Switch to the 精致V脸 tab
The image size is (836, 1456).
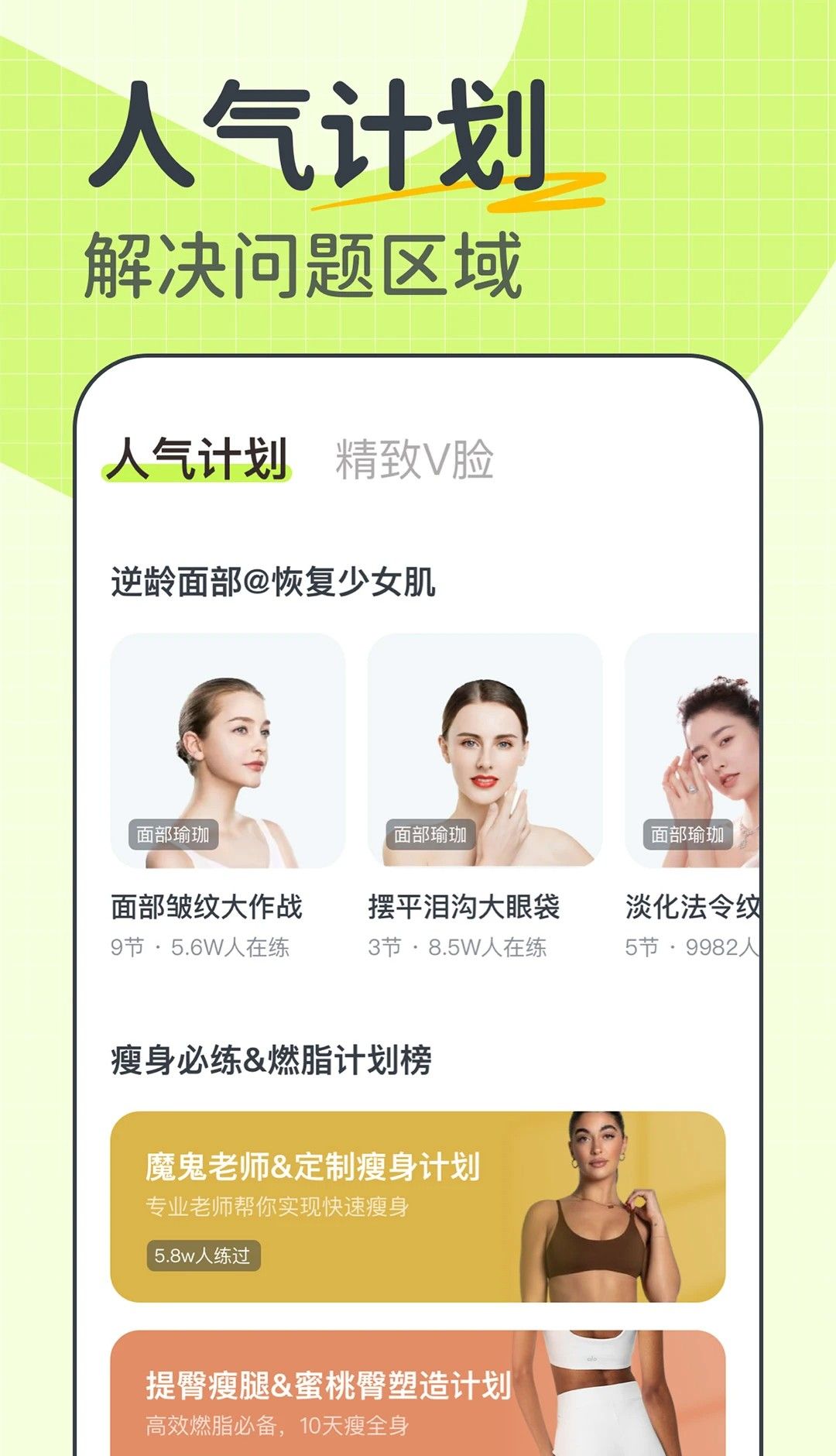(x=418, y=458)
